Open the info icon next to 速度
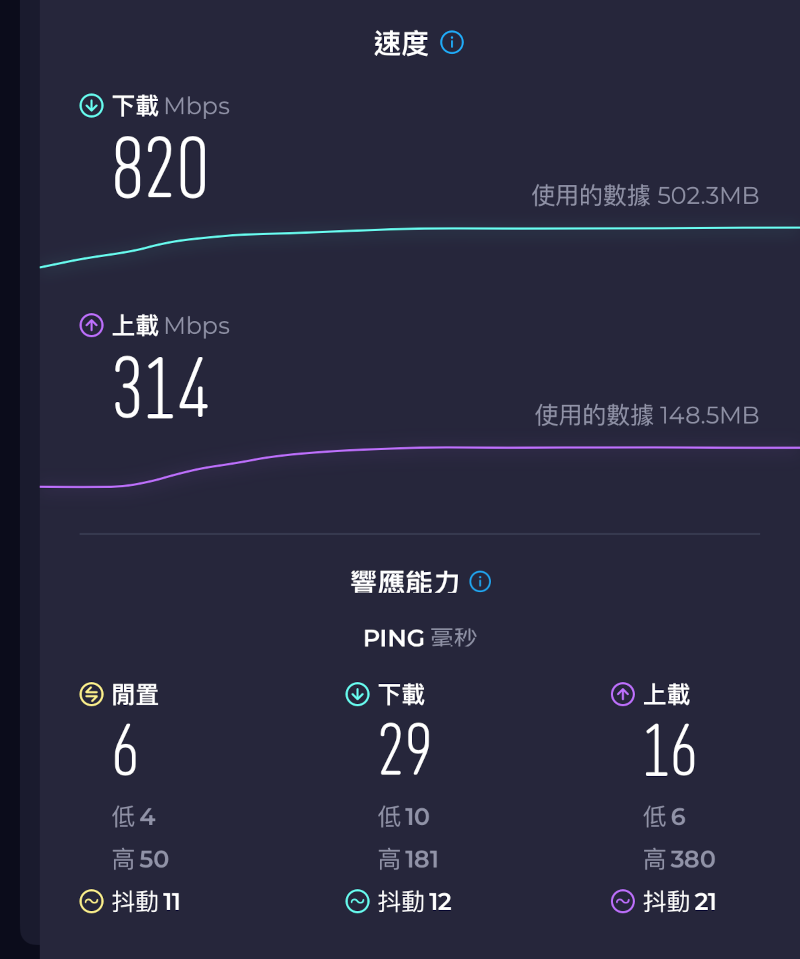Screen dimensions: 800x959 point(452,43)
